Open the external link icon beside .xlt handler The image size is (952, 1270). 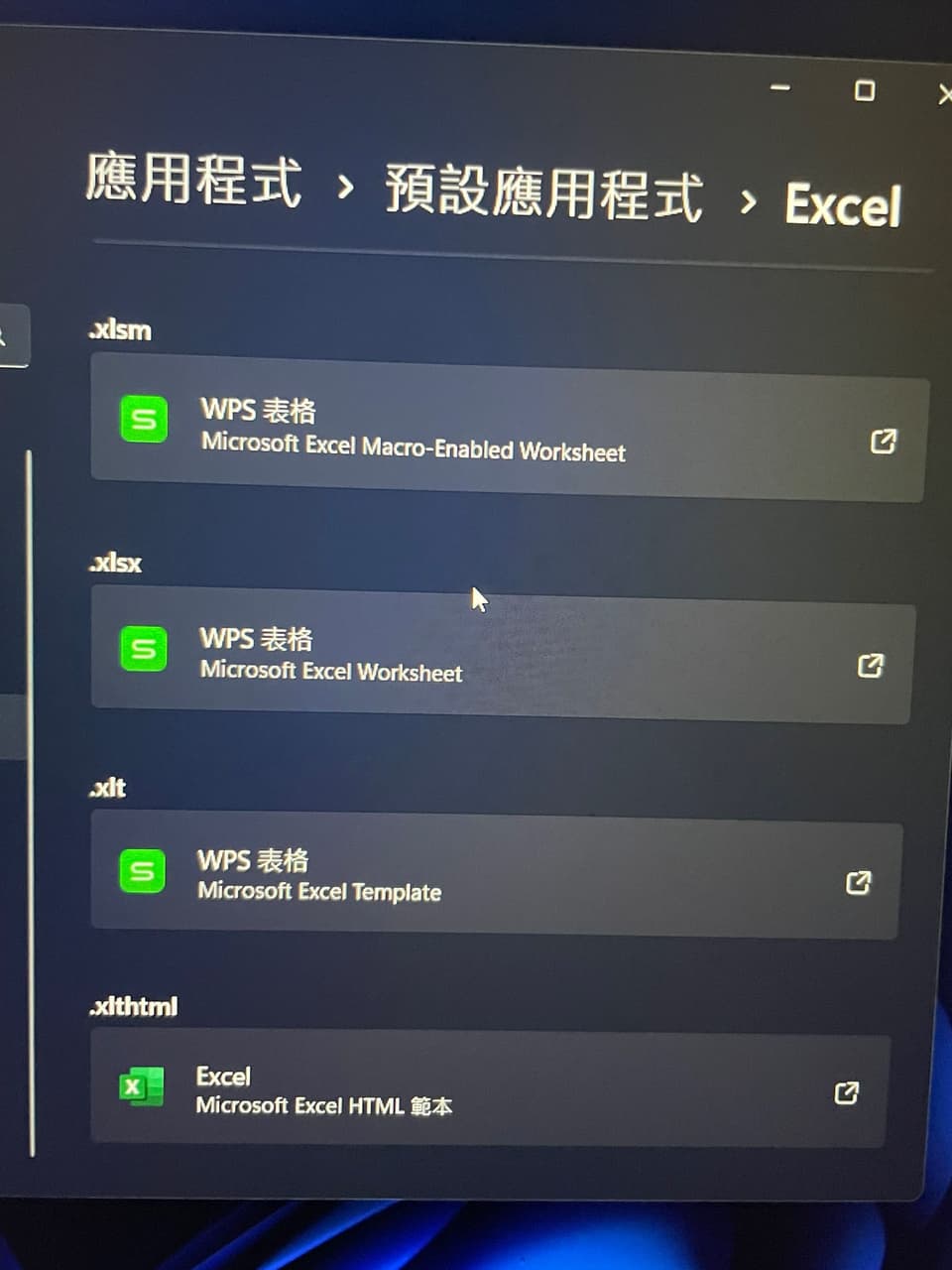[859, 883]
